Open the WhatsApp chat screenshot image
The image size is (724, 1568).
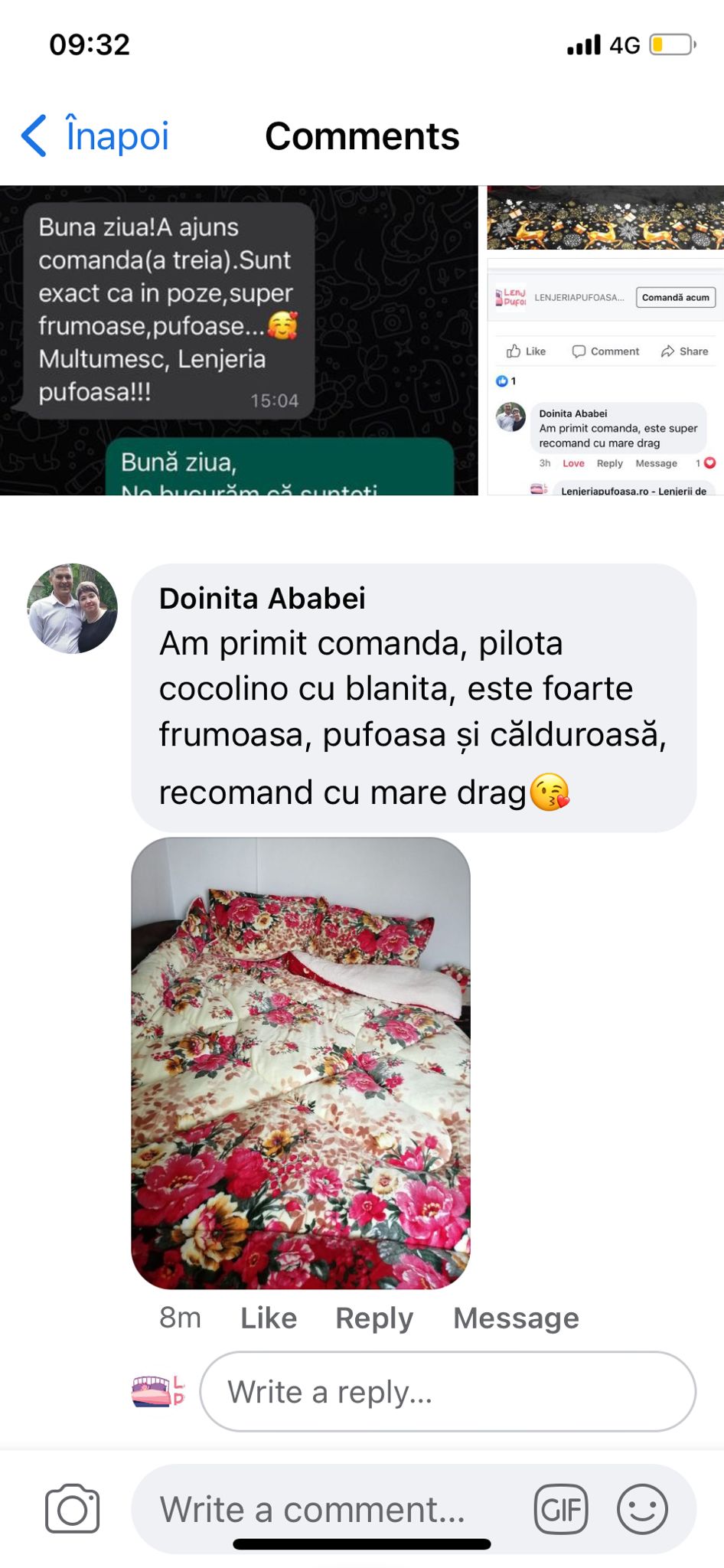[239, 341]
